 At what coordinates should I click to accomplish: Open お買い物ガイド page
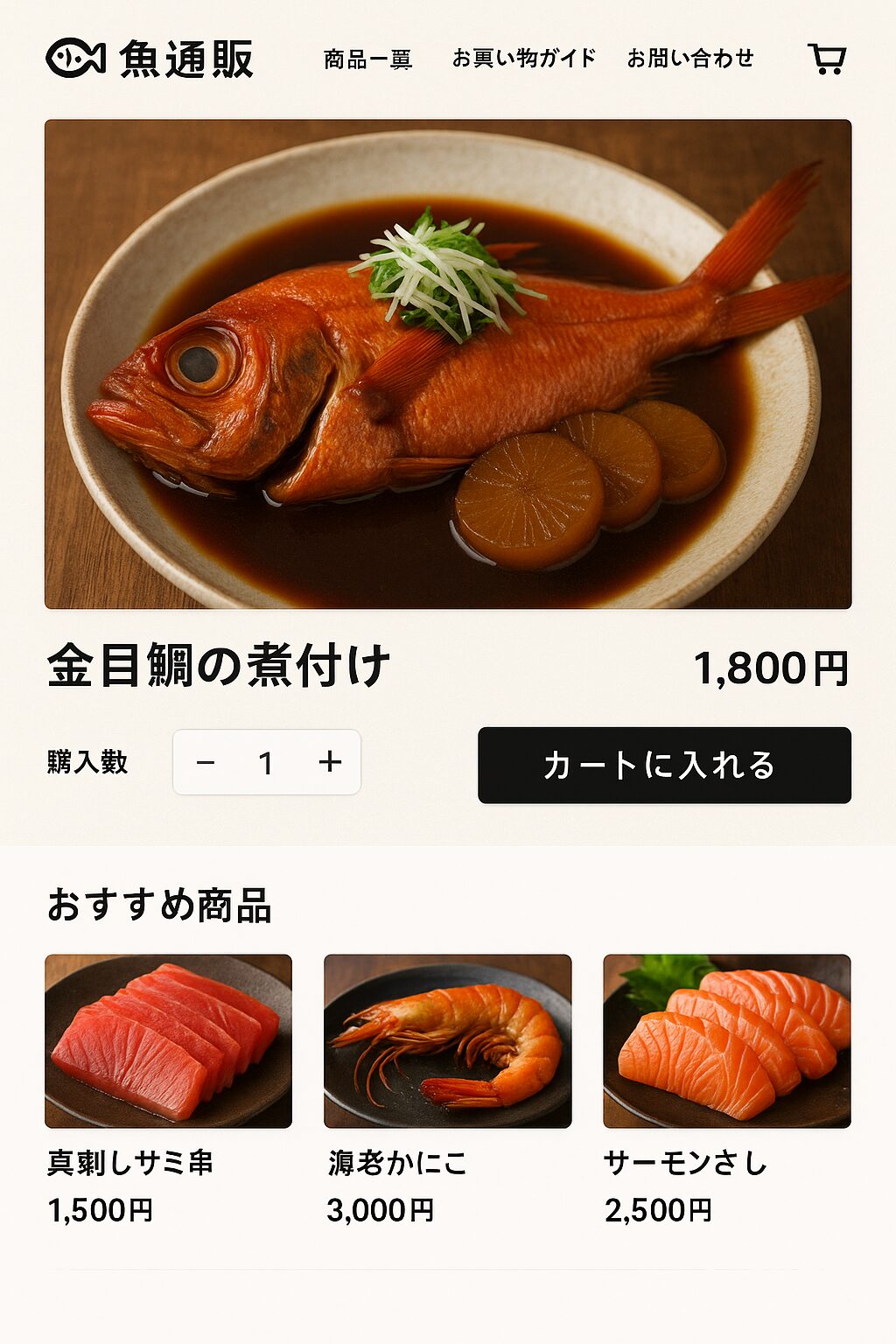click(x=523, y=59)
